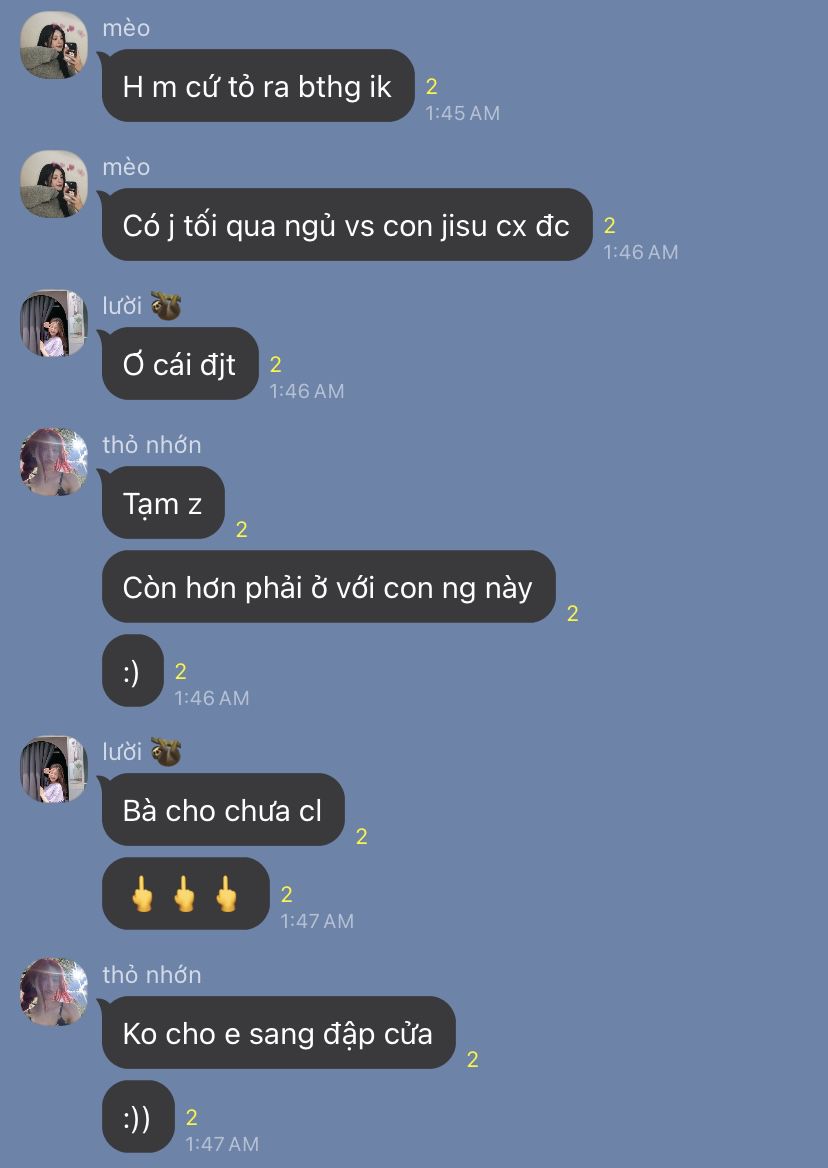Open mèo's avatar beside "H m cứ tỏ ra bthg ik"

pos(54,45)
